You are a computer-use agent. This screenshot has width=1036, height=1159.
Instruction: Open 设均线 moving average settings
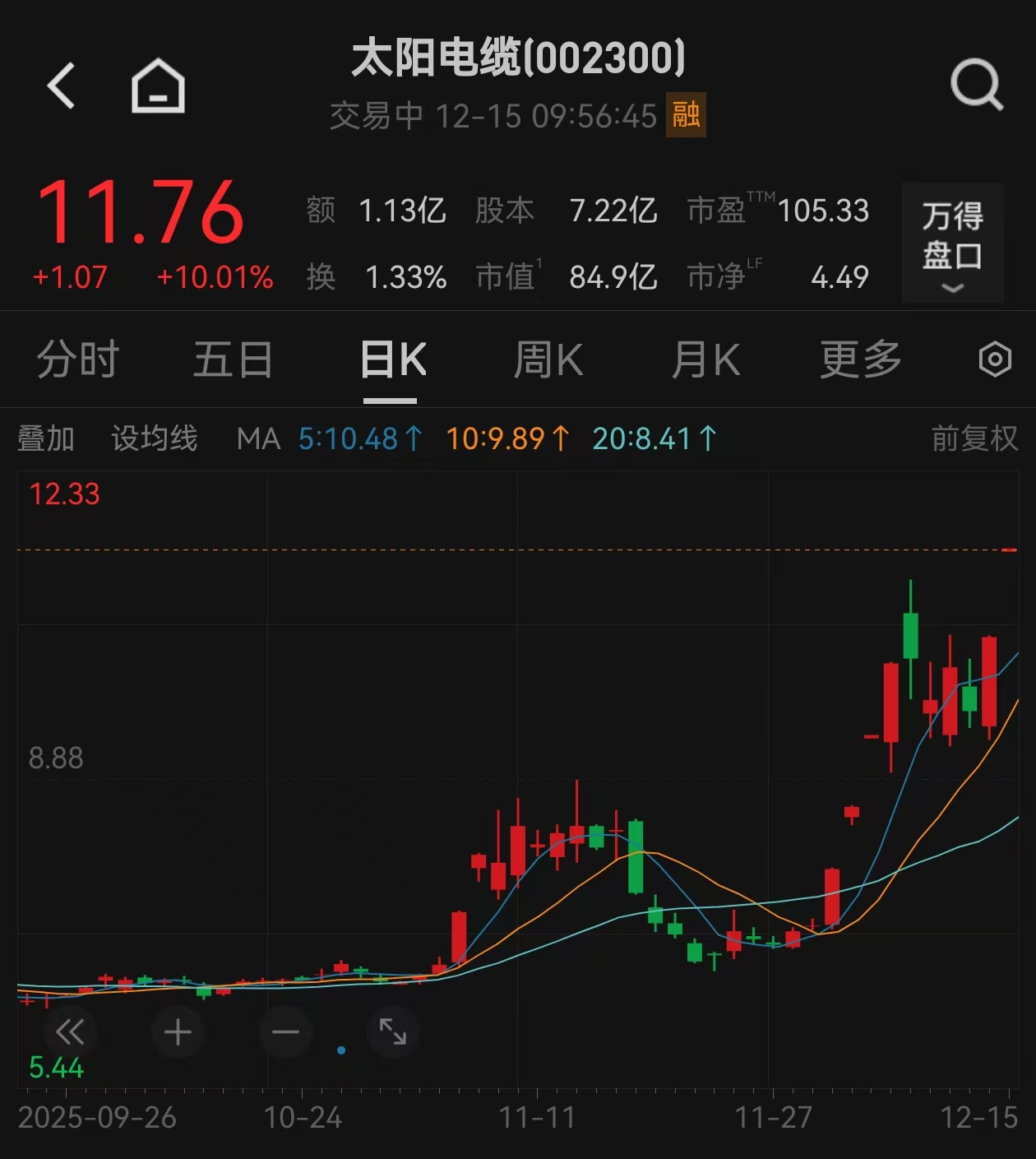coord(155,438)
